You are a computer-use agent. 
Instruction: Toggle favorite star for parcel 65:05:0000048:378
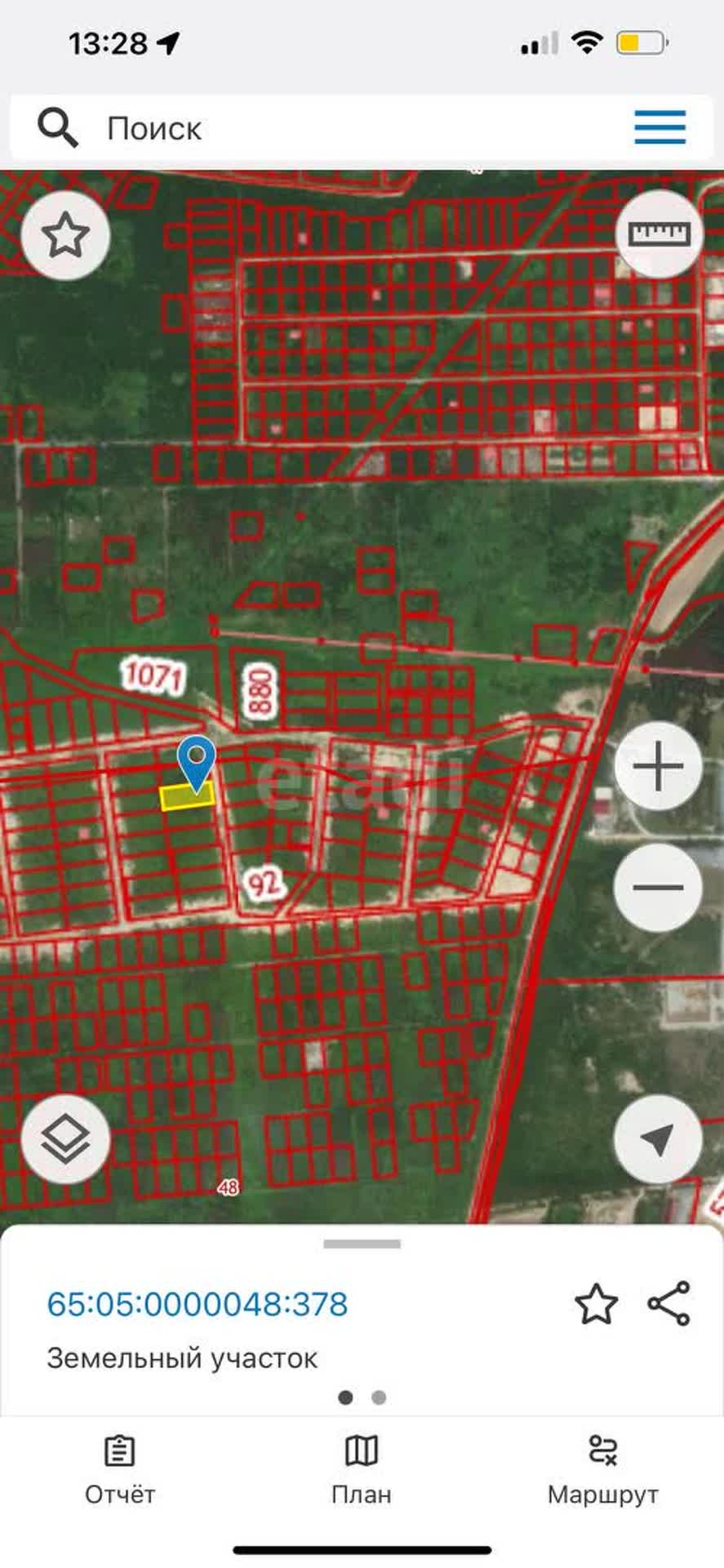point(597,1305)
